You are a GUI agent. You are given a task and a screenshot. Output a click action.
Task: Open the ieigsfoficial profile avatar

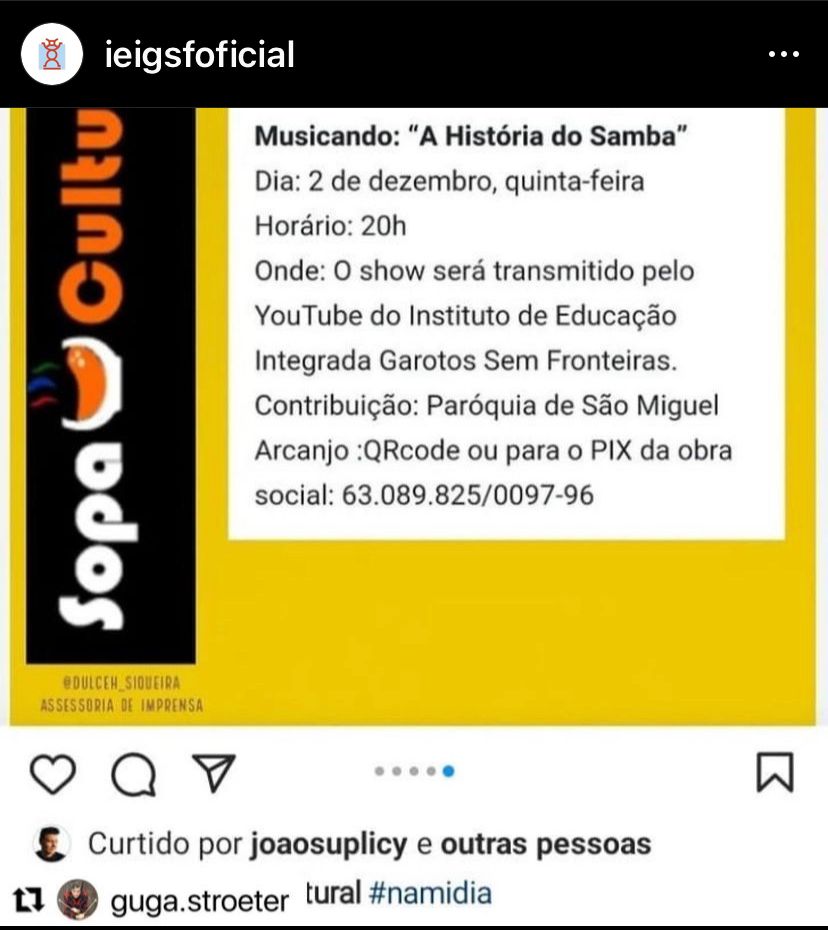(x=51, y=53)
